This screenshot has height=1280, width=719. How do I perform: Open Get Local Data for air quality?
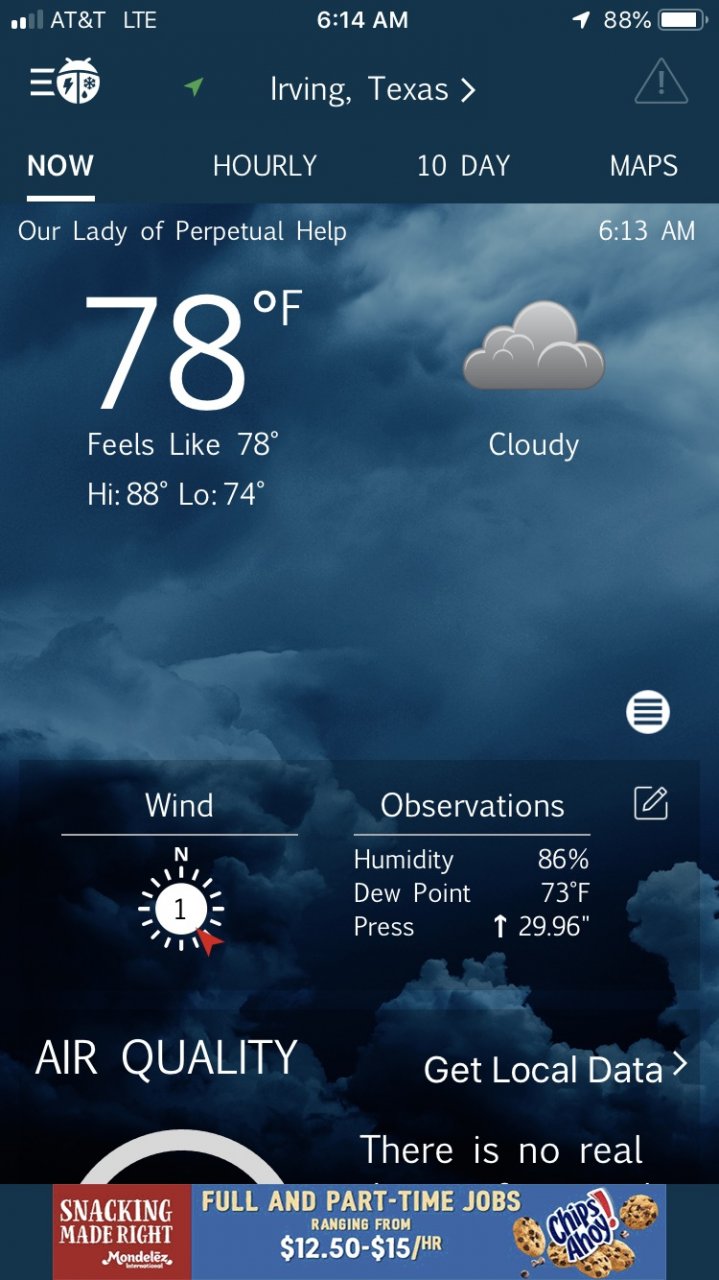[555, 1069]
